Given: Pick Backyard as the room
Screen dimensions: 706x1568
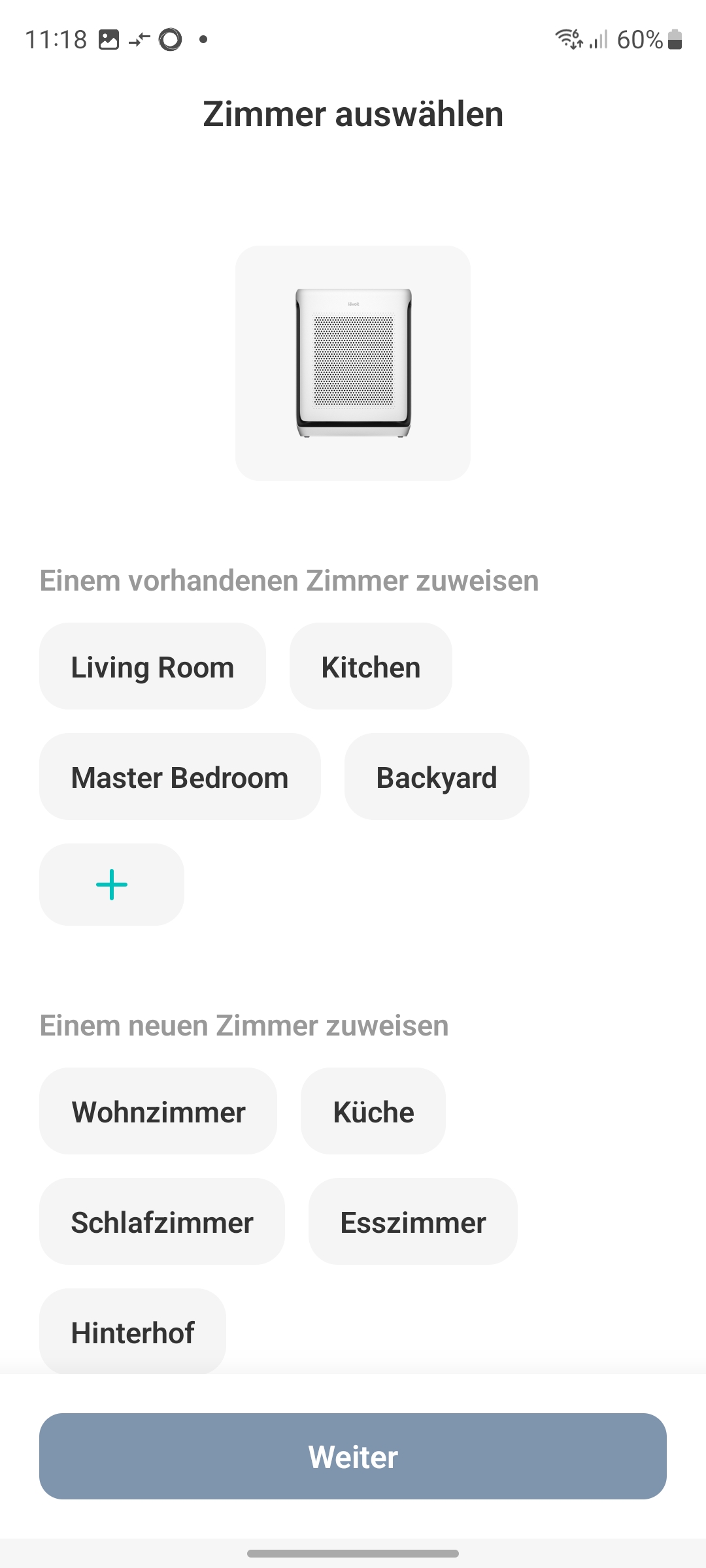Looking at the screenshot, I should click(437, 777).
